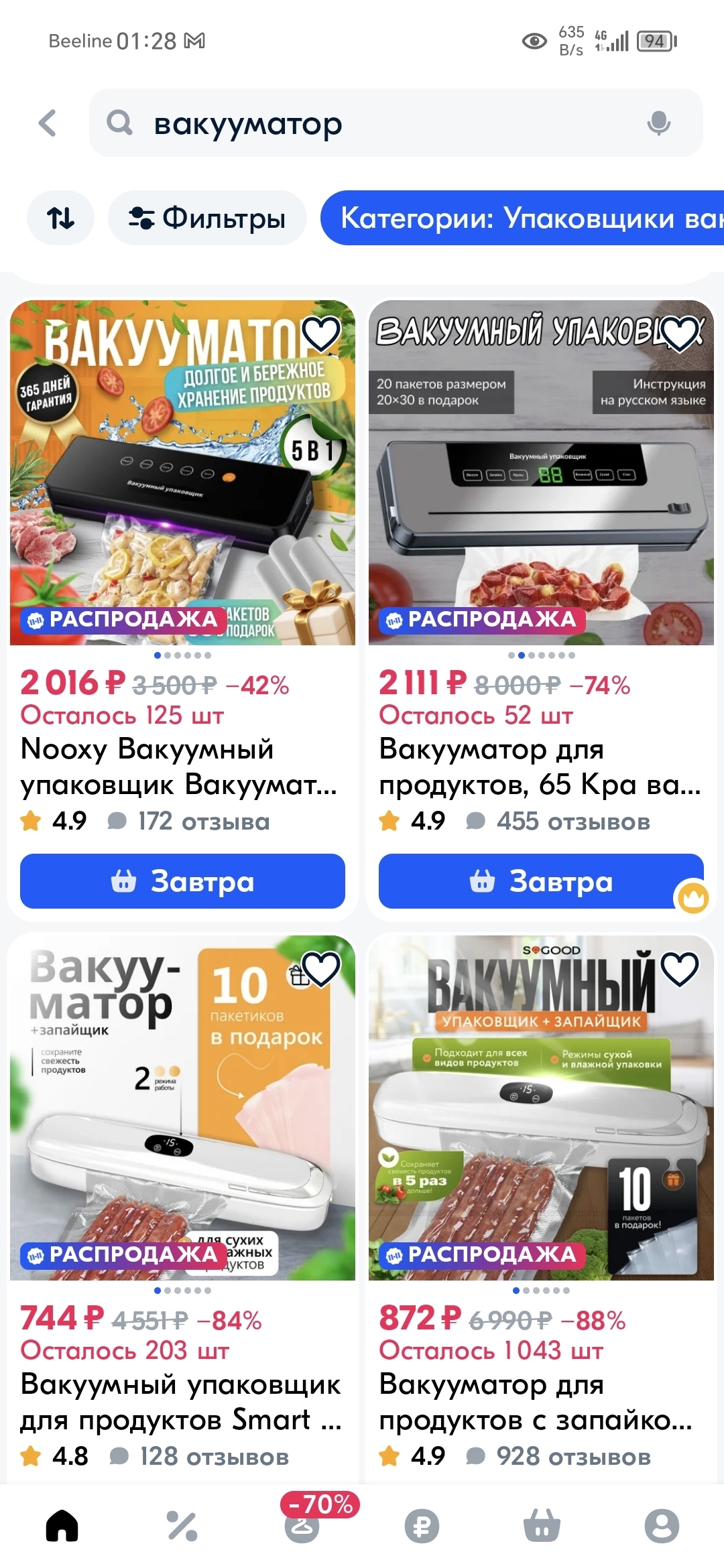724x1568 pixels.
Task: Open the cart basket tab
Action: 542,1526
